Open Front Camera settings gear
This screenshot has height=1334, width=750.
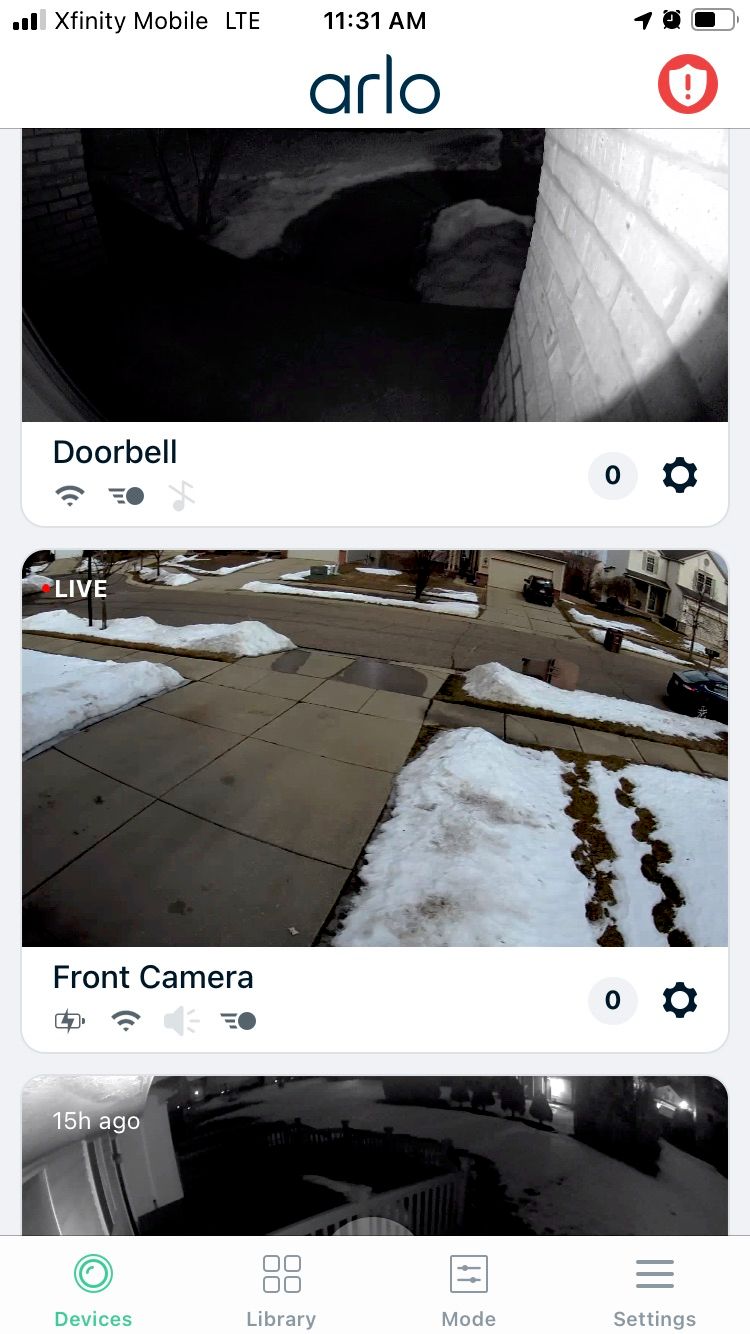pos(680,999)
